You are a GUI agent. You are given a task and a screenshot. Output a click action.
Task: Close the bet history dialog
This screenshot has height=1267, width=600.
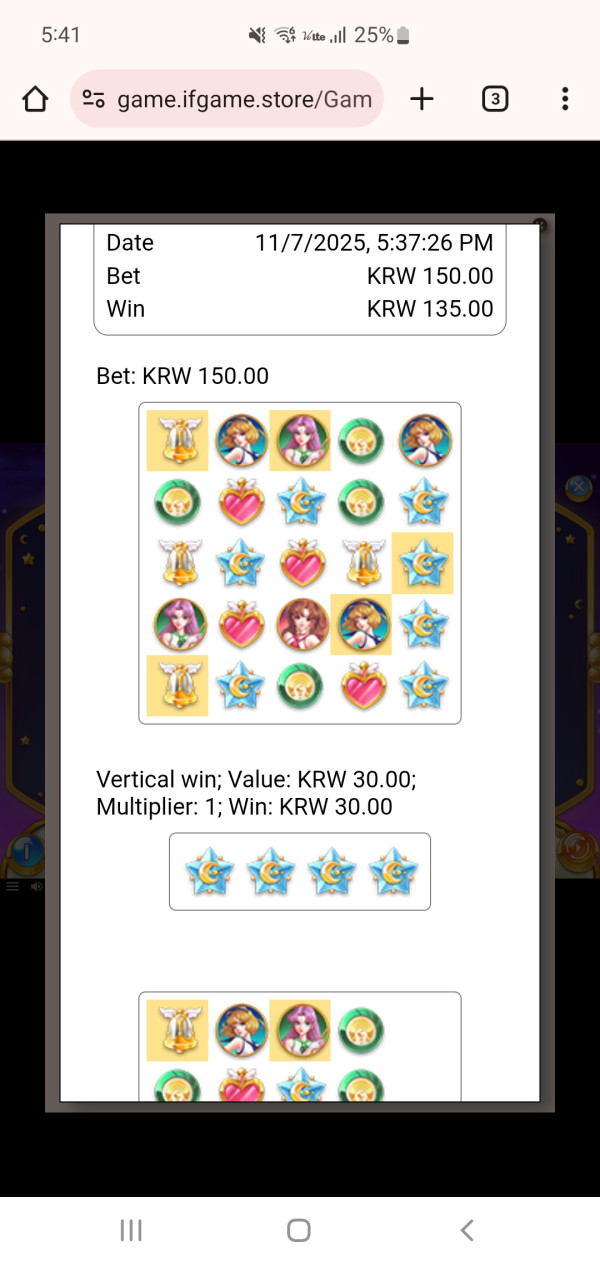540,225
